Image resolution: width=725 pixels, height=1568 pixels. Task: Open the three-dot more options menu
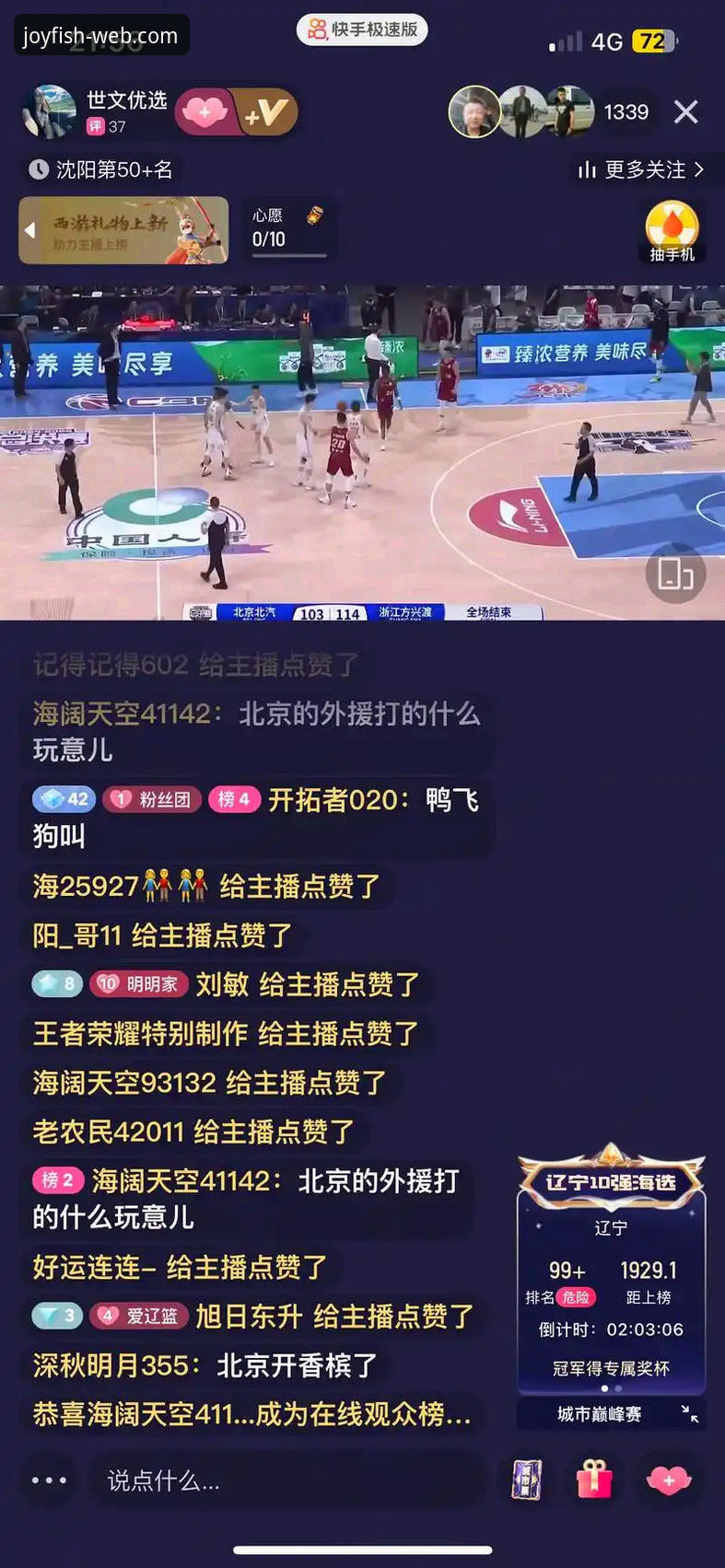pyautogui.click(x=49, y=1481)
